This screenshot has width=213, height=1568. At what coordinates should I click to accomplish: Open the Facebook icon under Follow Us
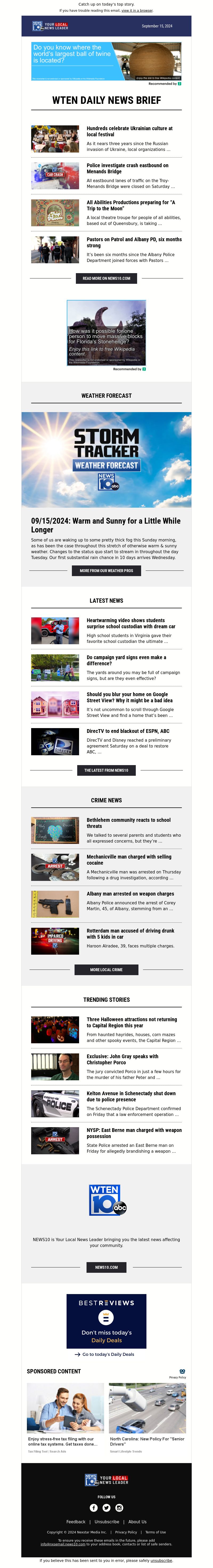(94, 1508)
